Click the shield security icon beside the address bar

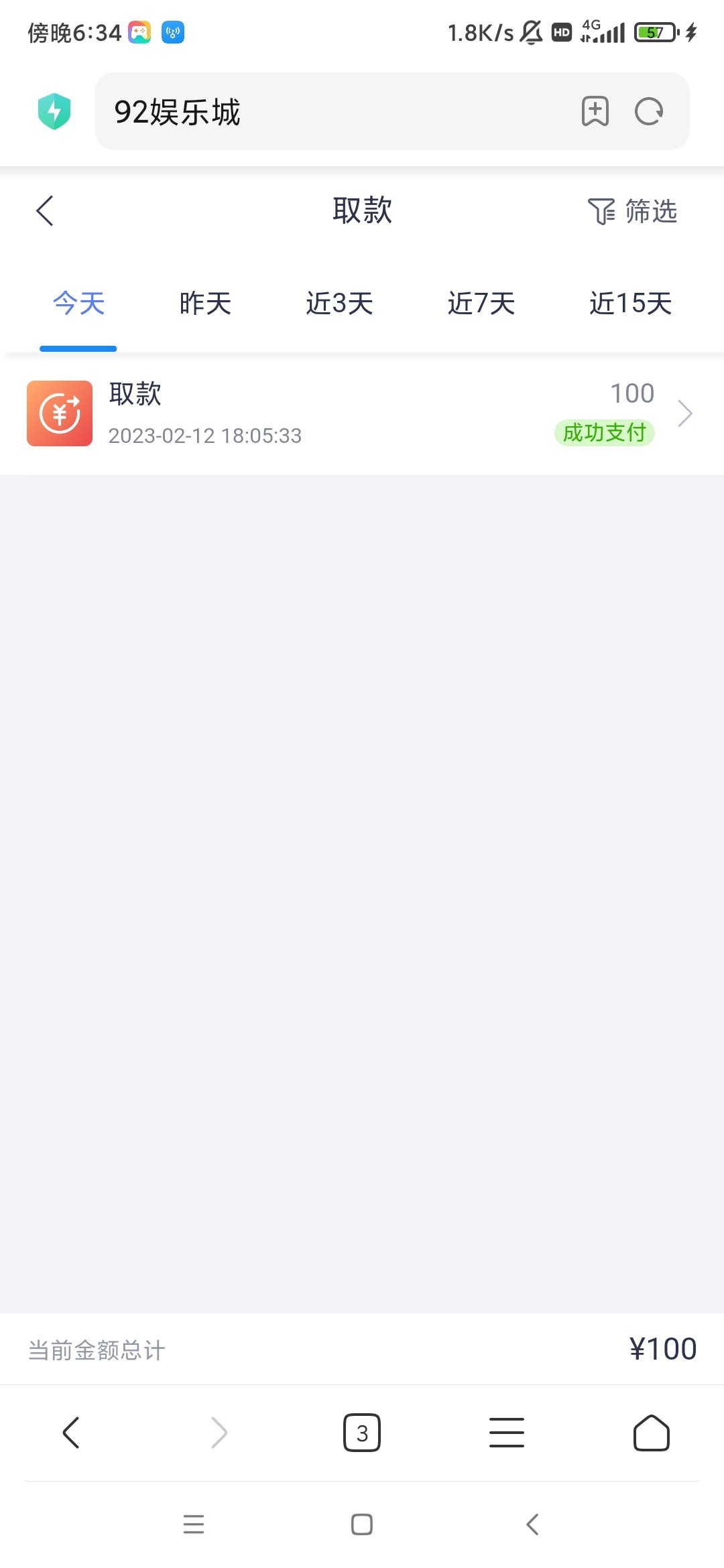pyautogui.click(x=54, y=111)
